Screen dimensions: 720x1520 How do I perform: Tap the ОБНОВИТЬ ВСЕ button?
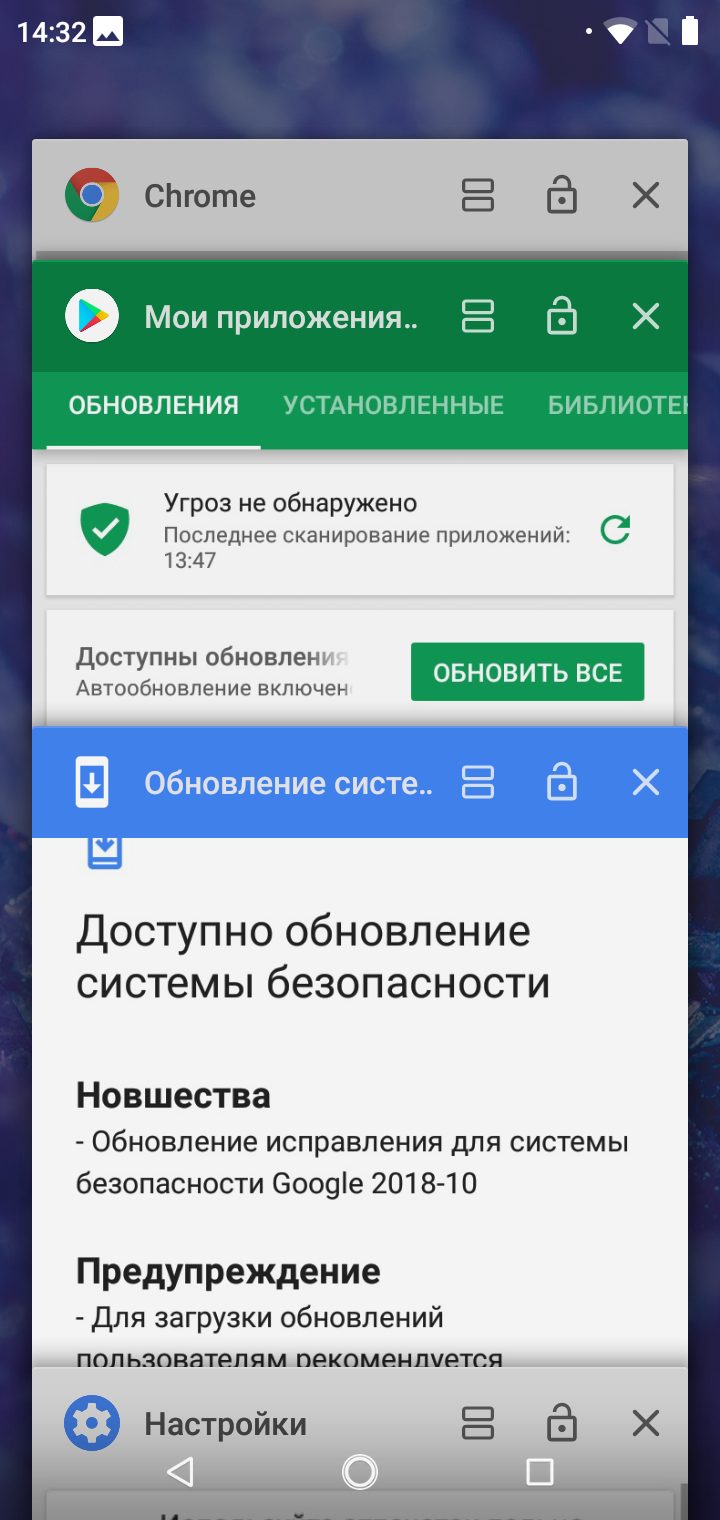pyautogui.click(x=527, y=672)
